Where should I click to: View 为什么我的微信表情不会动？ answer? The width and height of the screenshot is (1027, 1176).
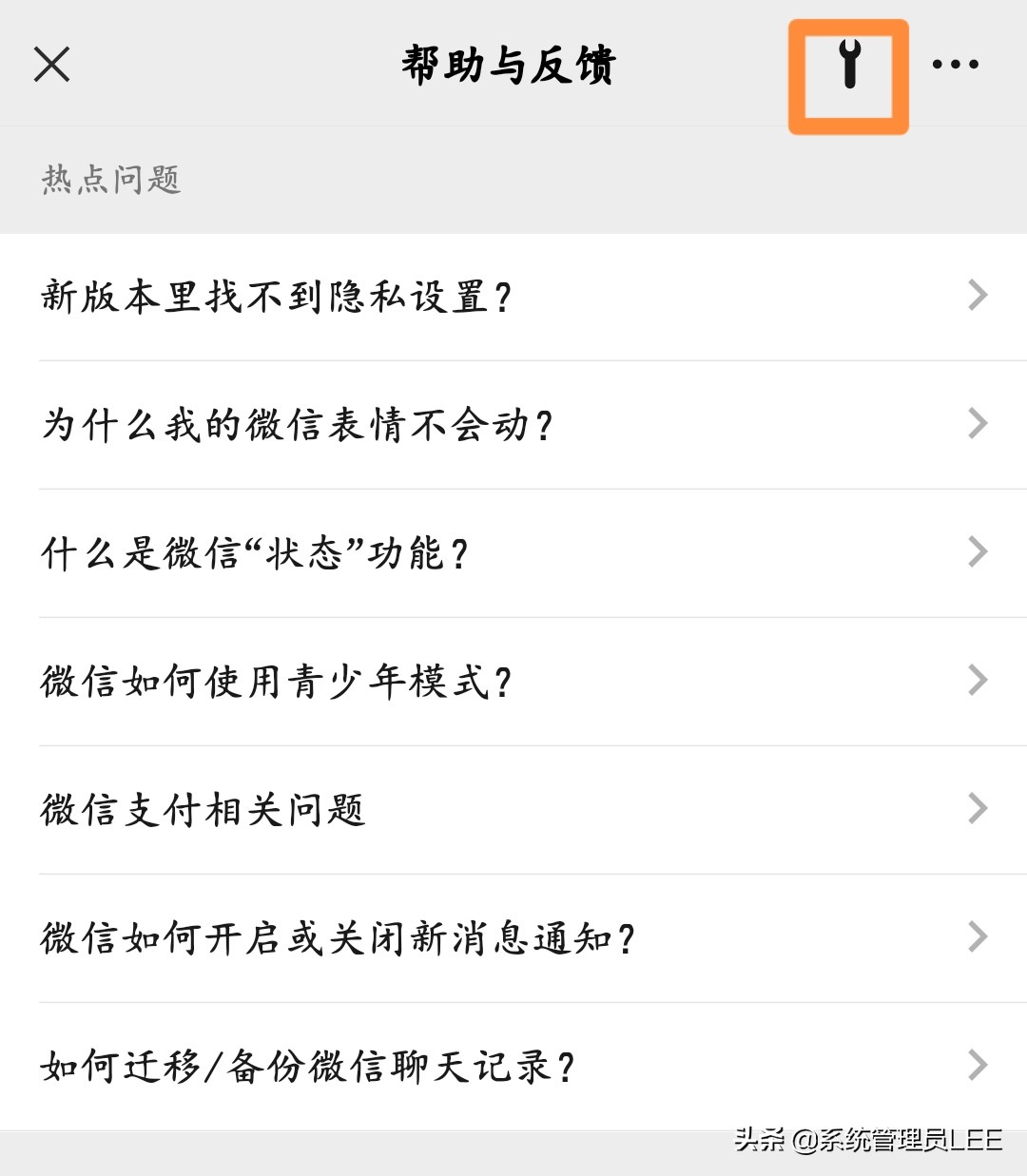click(x=513, y=424)
